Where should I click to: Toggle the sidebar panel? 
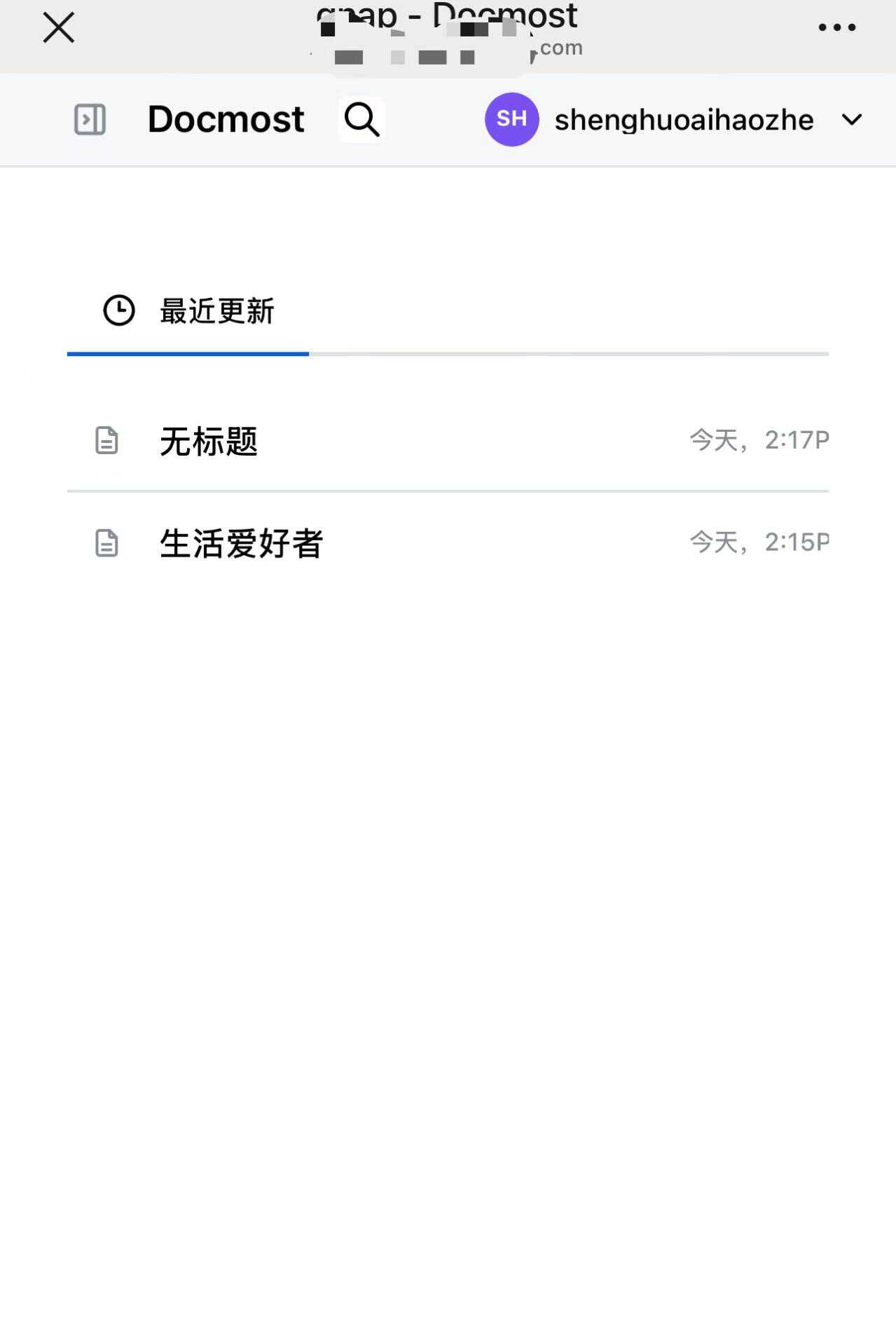pyautogui.click(x=90, y=120)
